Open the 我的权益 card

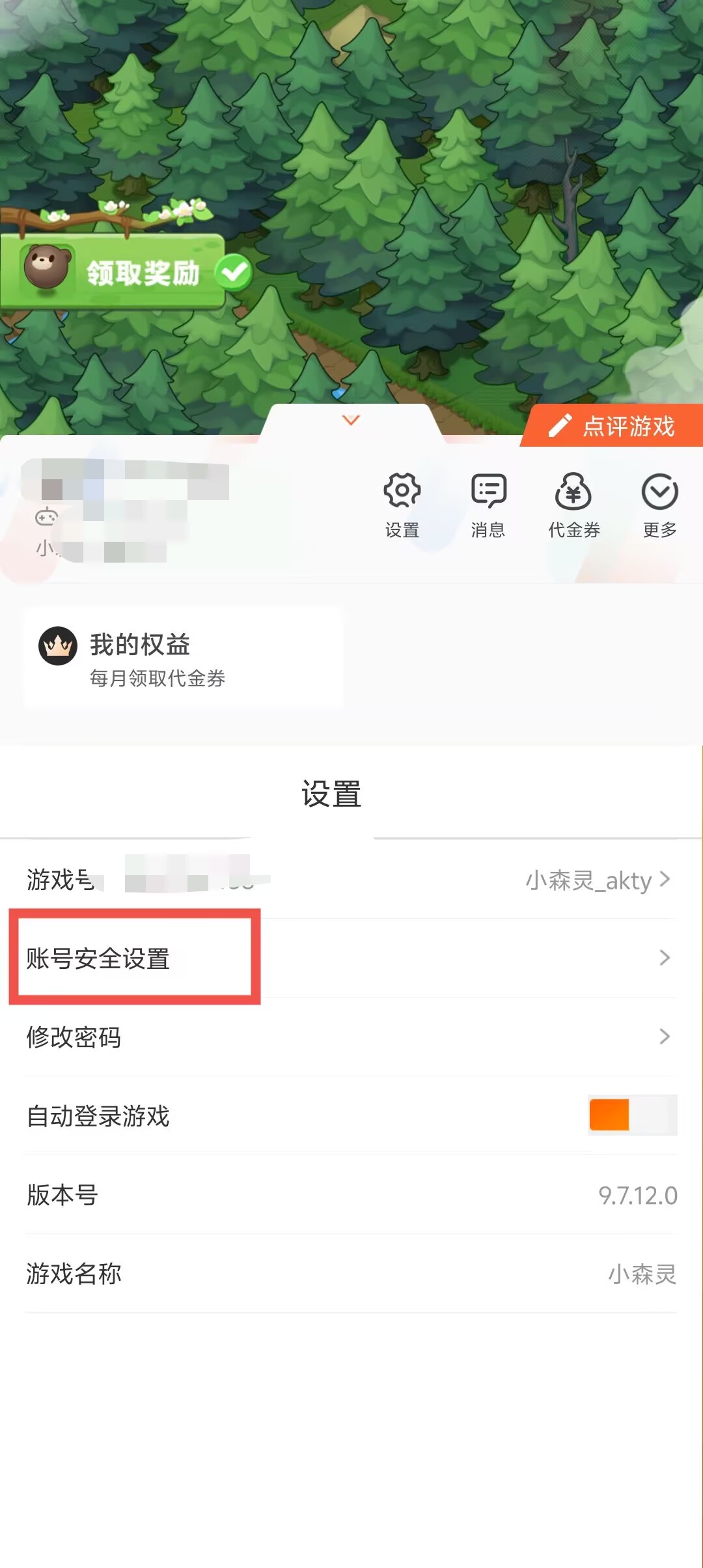click(182, 658)
